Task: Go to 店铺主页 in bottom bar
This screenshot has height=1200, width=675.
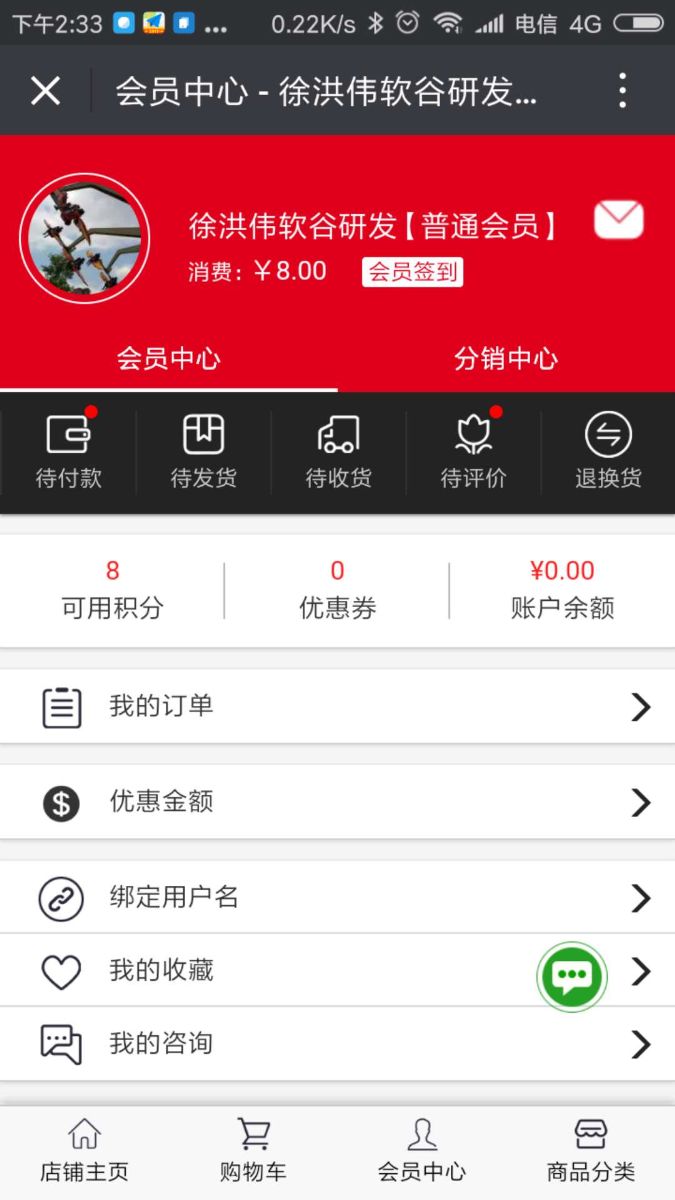Action: tap(84, 1152)
